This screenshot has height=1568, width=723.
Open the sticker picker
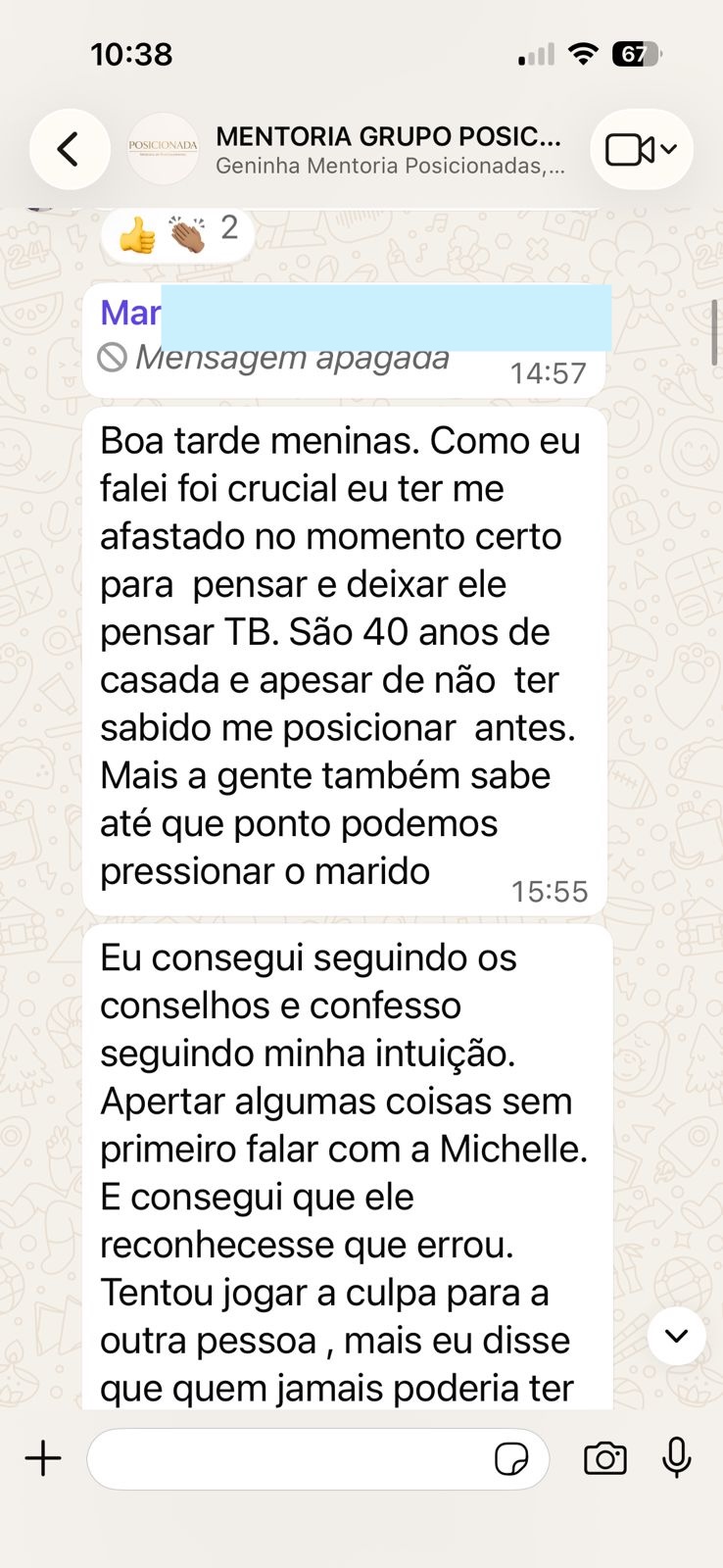point(511,1459)
